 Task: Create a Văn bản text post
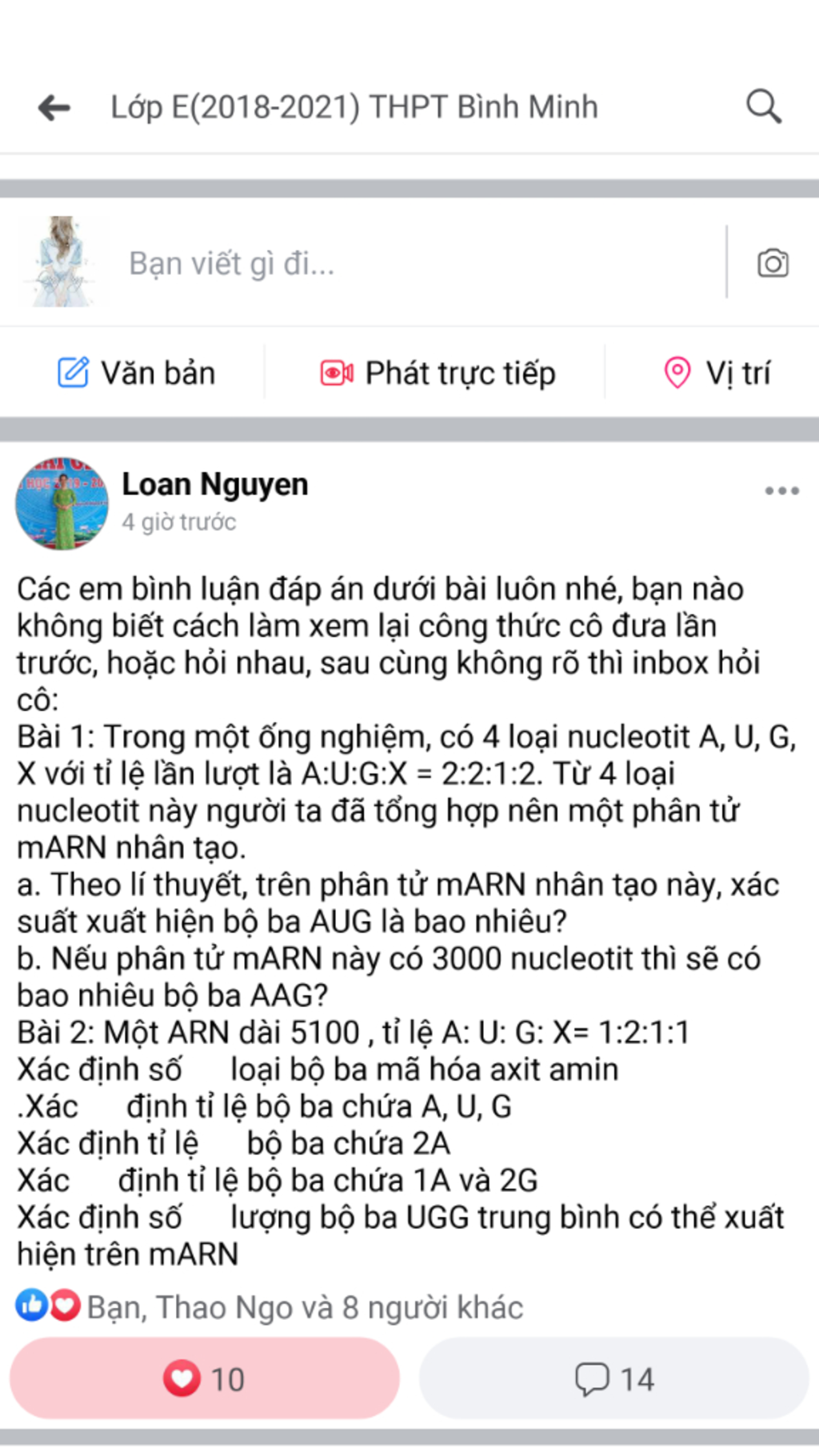[137, 373]
